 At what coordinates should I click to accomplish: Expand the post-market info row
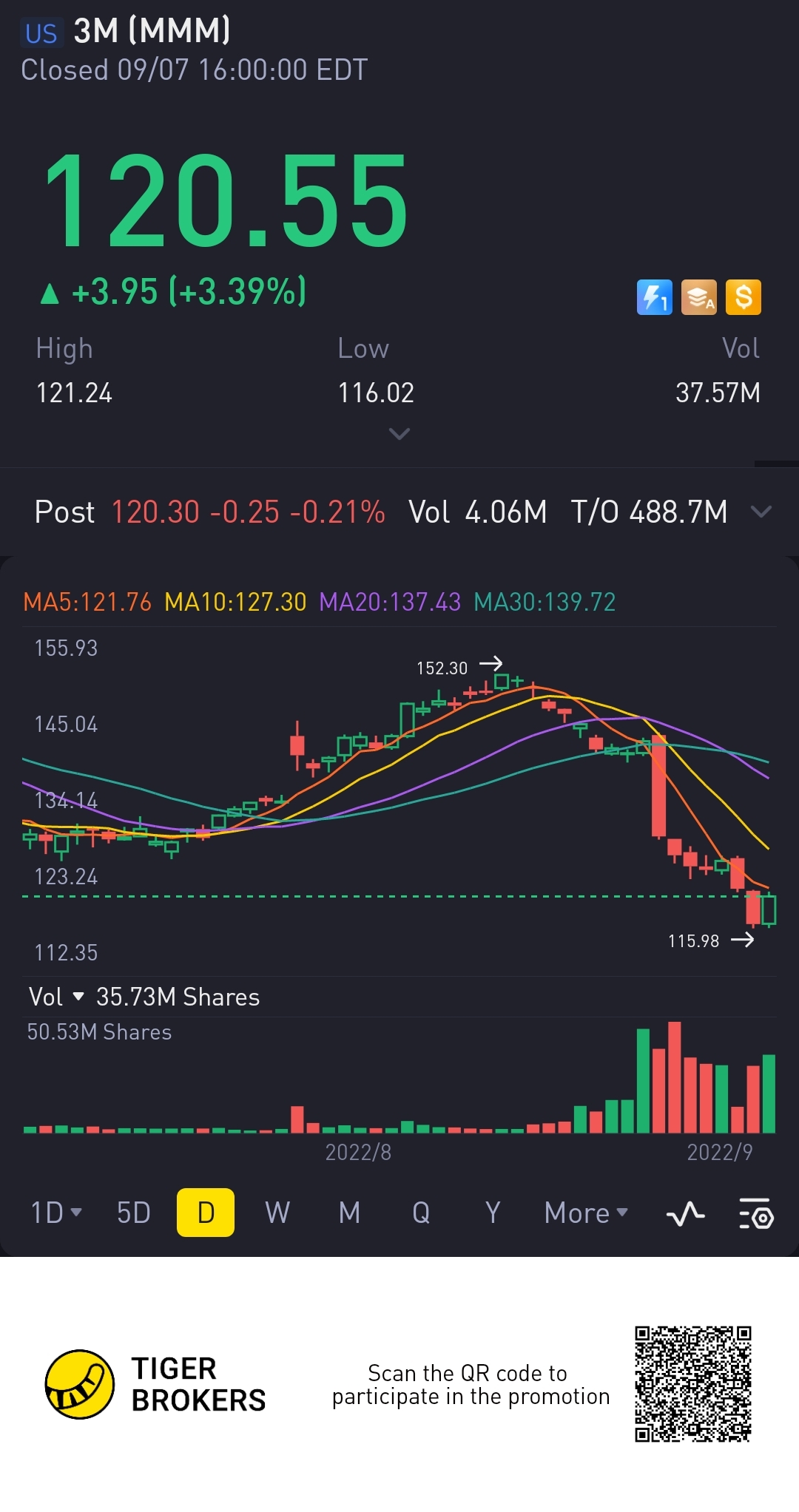761,512
